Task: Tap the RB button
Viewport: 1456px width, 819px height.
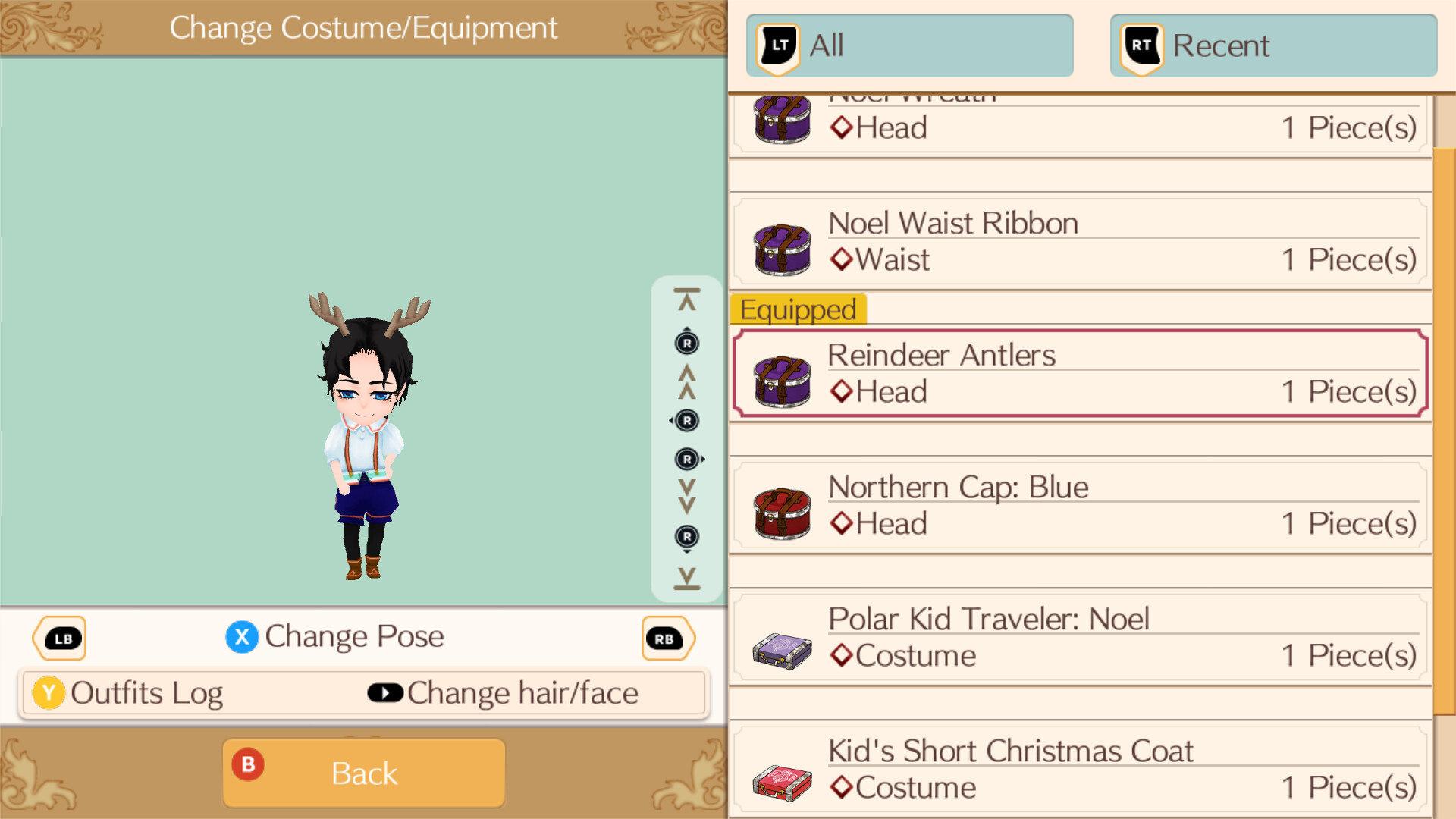Action: [x=666, y=639]
